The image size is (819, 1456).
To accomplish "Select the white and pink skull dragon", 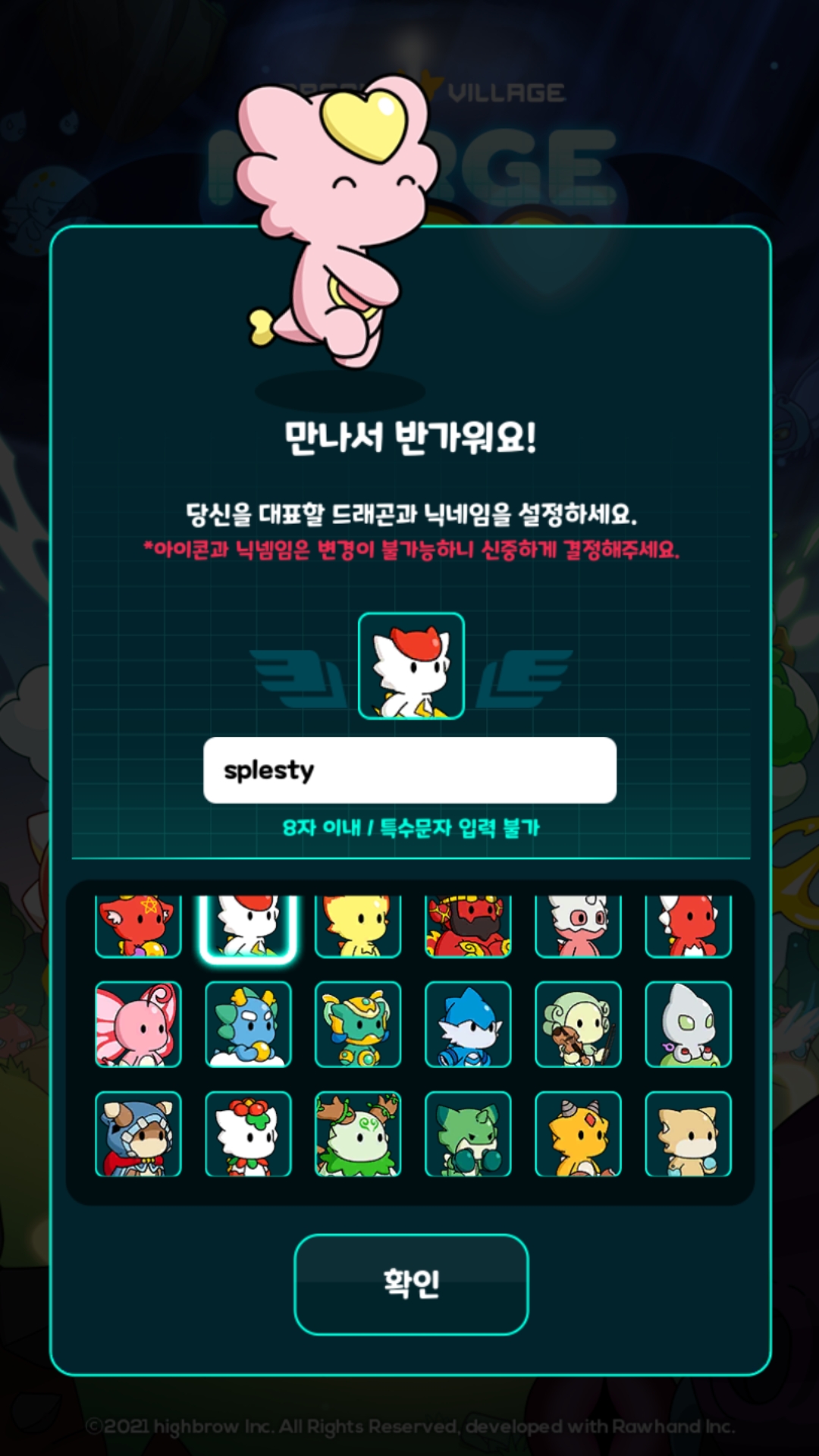I will click(x=578, y=927).
